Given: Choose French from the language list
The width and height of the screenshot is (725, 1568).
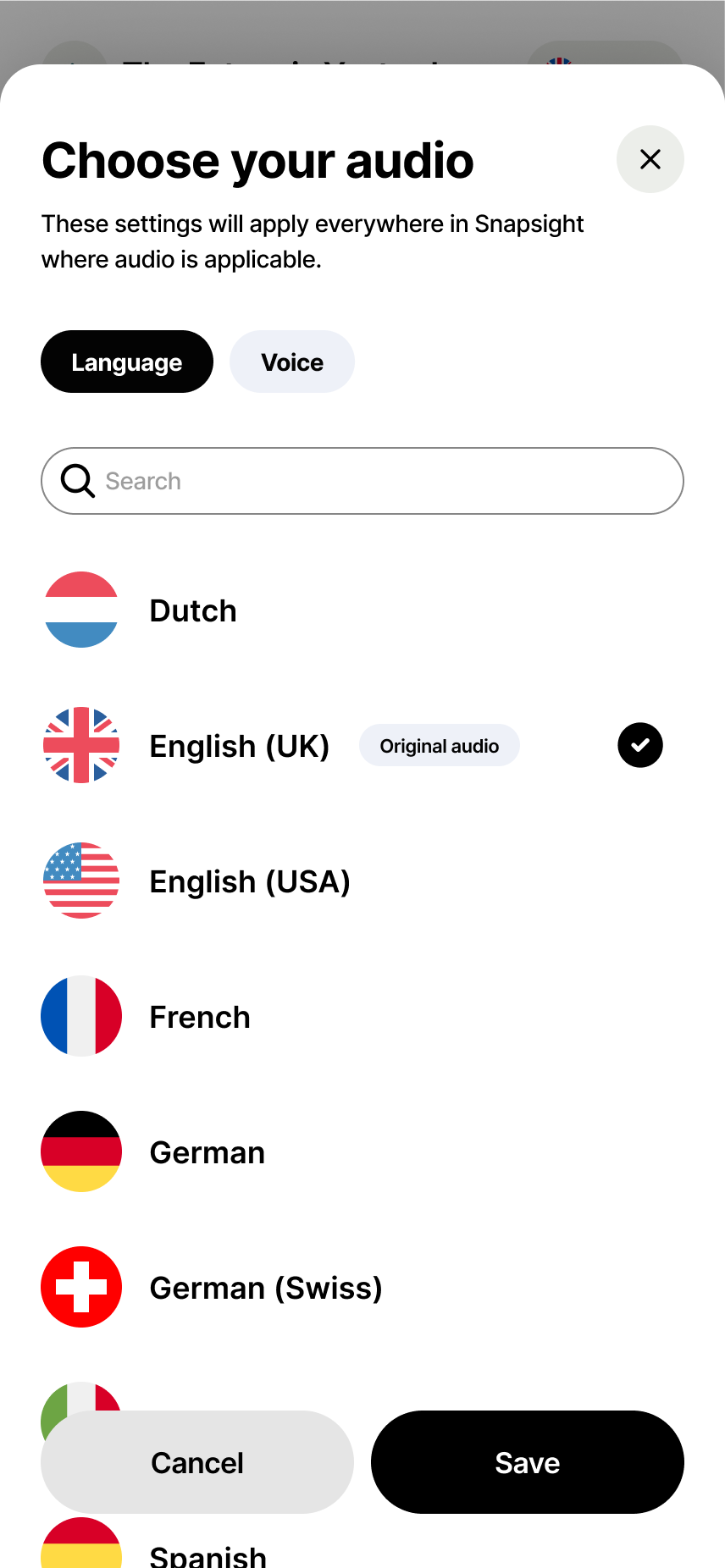Looking at the screenshot, I should coord(200,1017).
